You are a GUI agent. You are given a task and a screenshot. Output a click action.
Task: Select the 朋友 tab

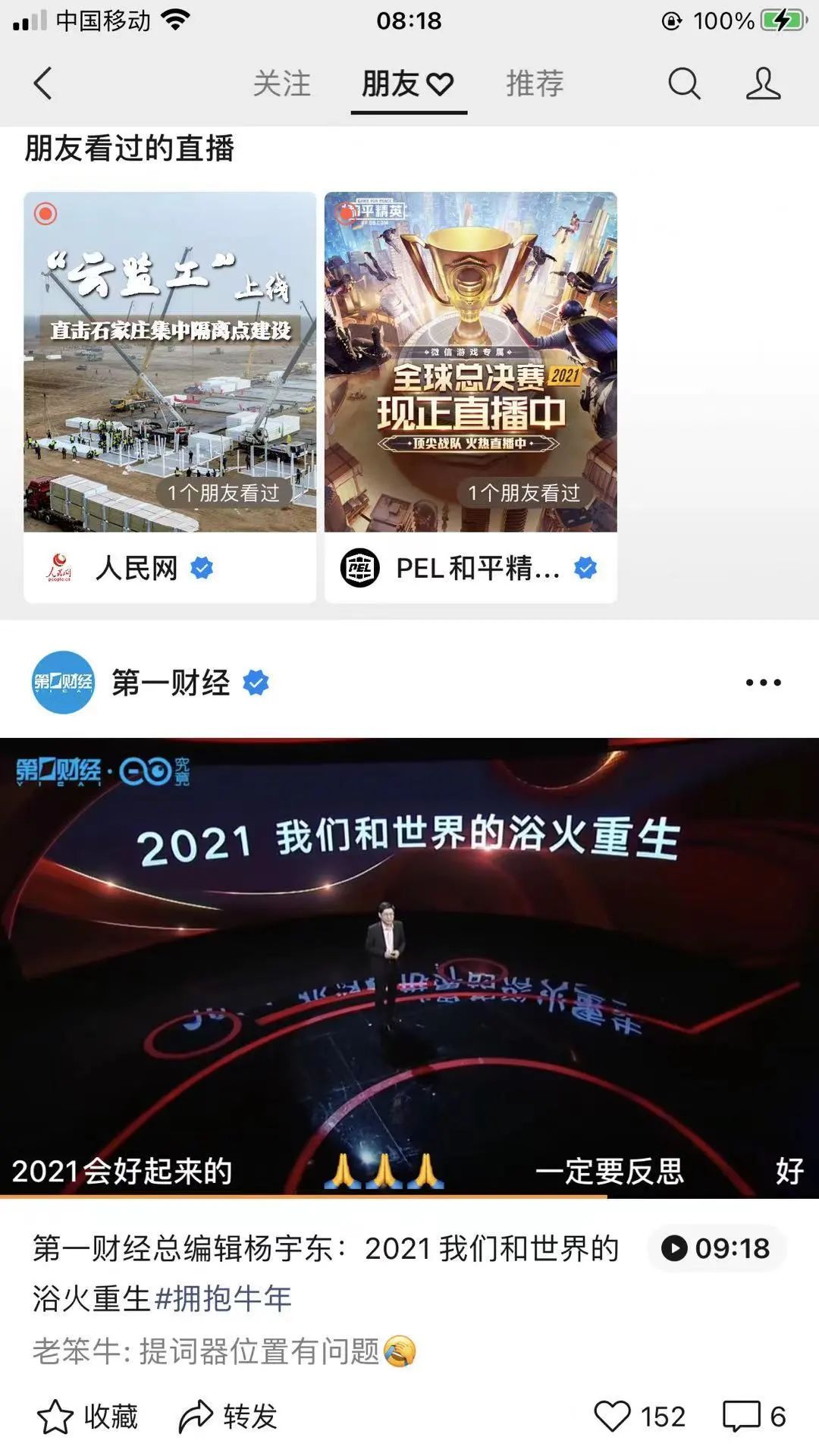click(x=407, y=83)
